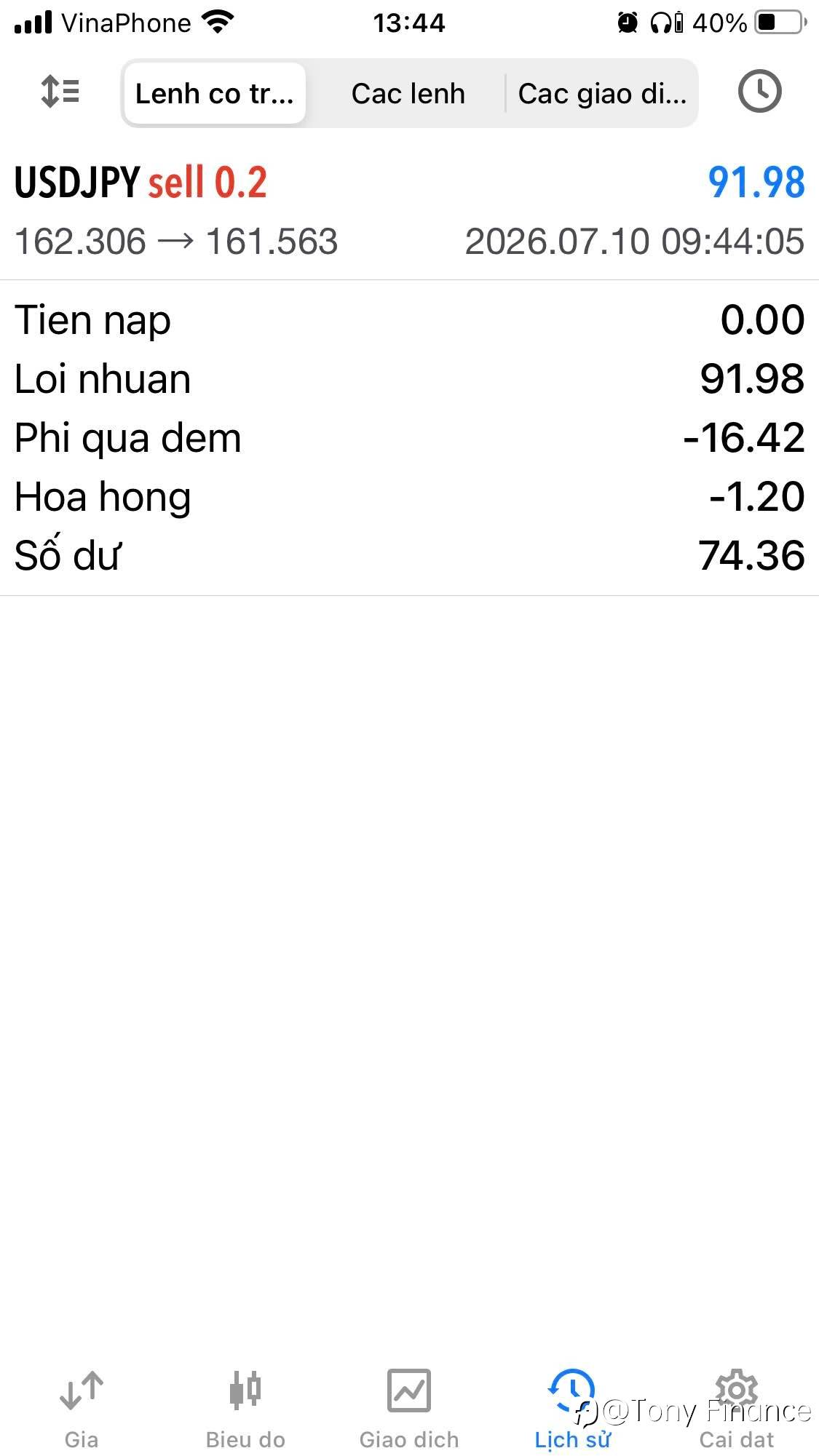Switch to the Cac lenh segment
Screen dimensions: 819x1456
click(x=408, y=93)
